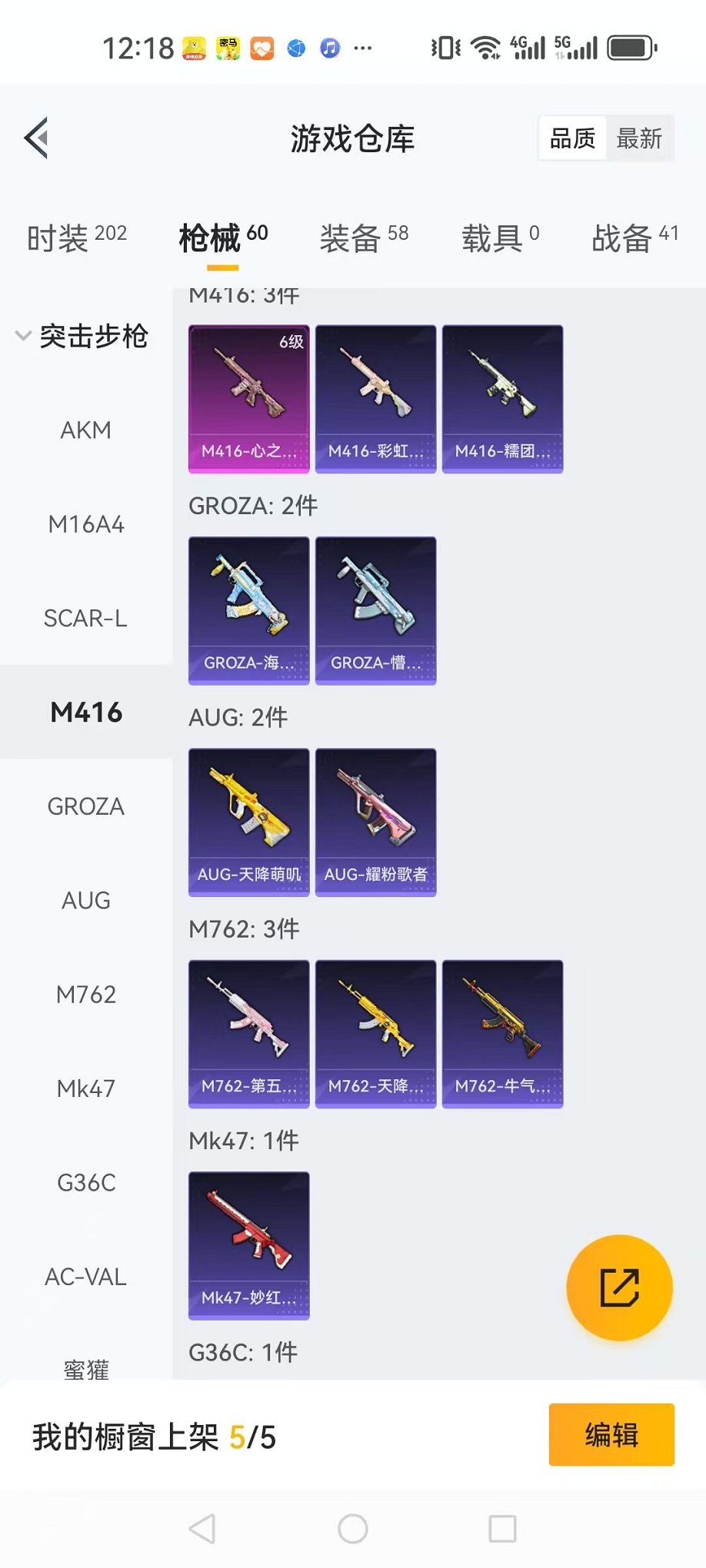Jump to SCAR-L in the sidebar
The height and width of the screenshot is (1568, 706).
[85, 618]
